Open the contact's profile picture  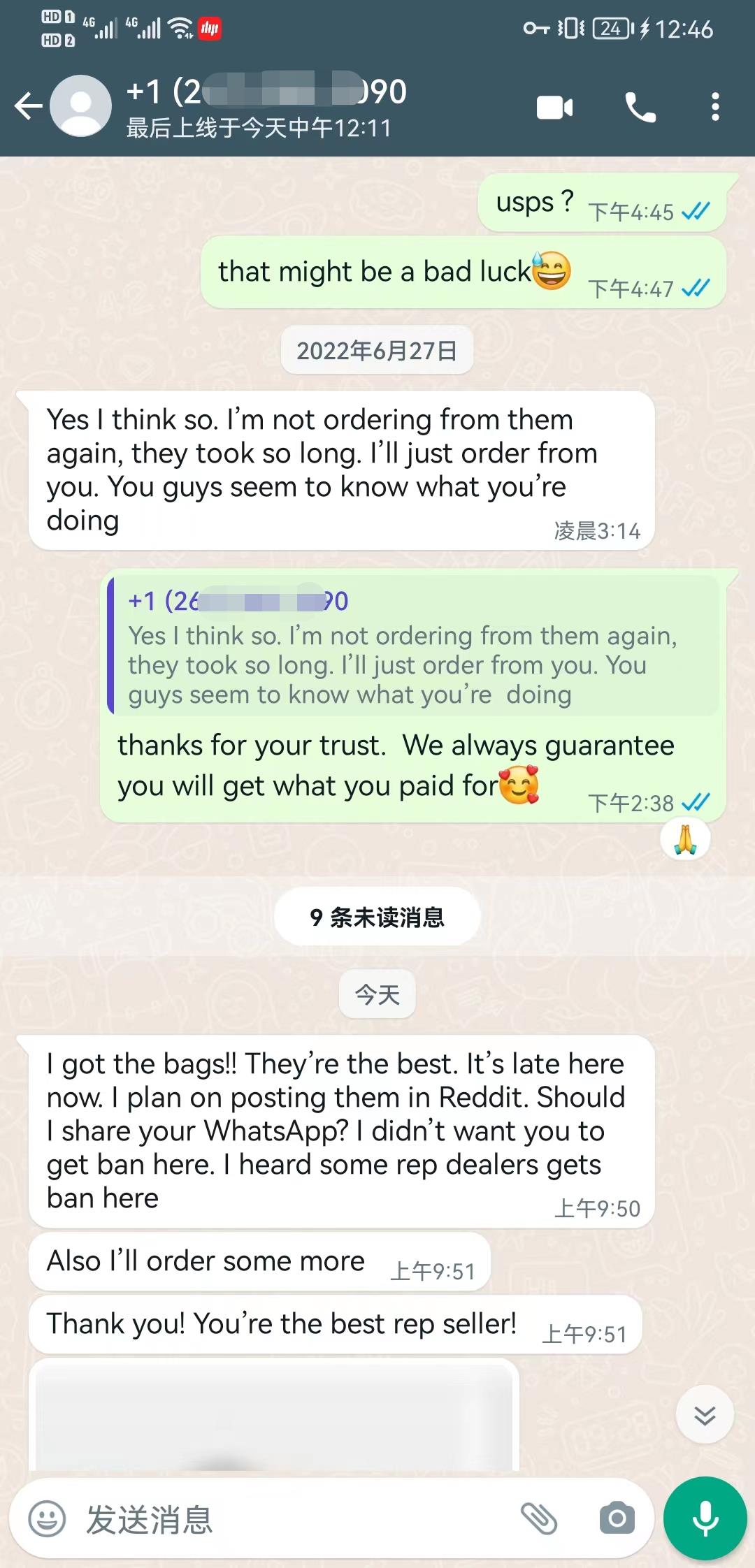click(x=81, y=106)
